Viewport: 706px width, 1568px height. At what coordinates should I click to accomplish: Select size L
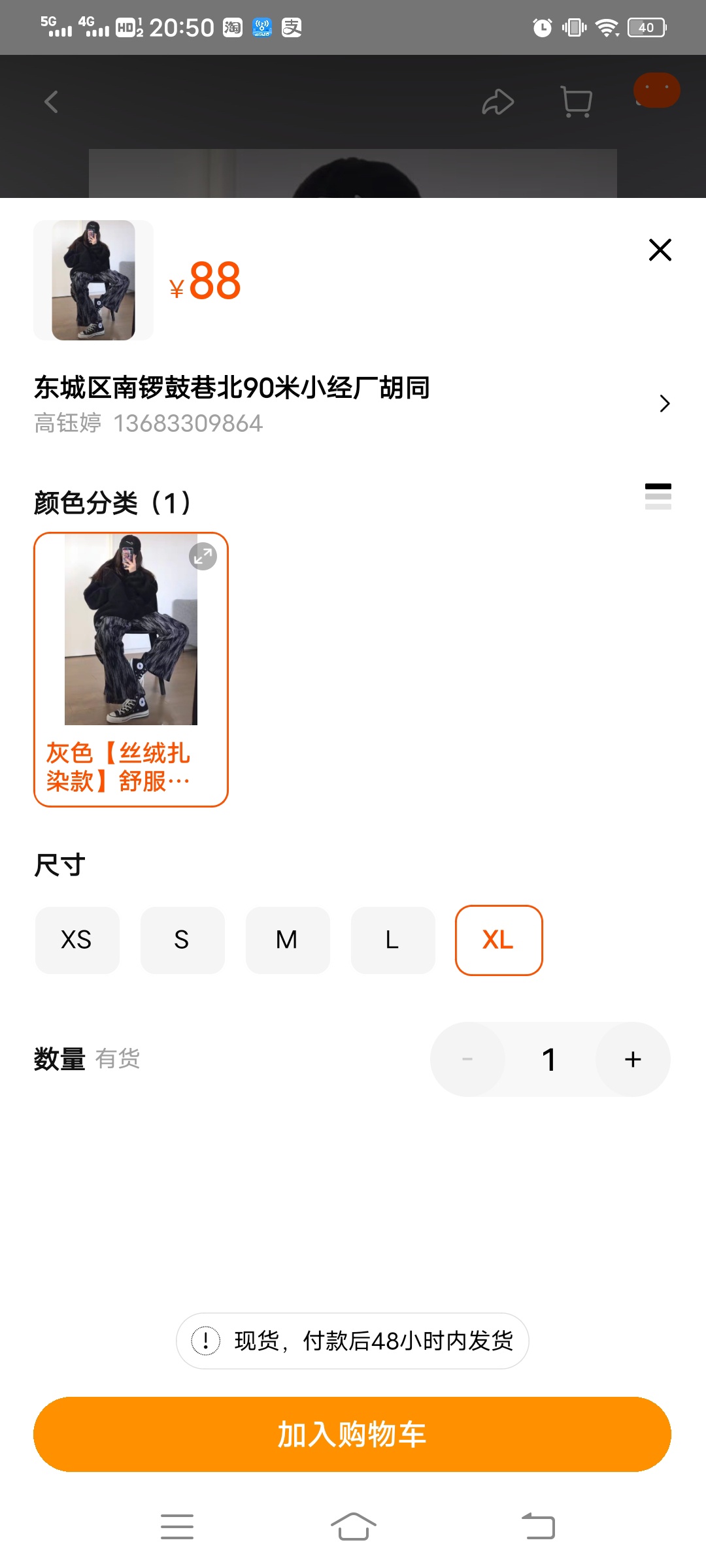point(393,940)
